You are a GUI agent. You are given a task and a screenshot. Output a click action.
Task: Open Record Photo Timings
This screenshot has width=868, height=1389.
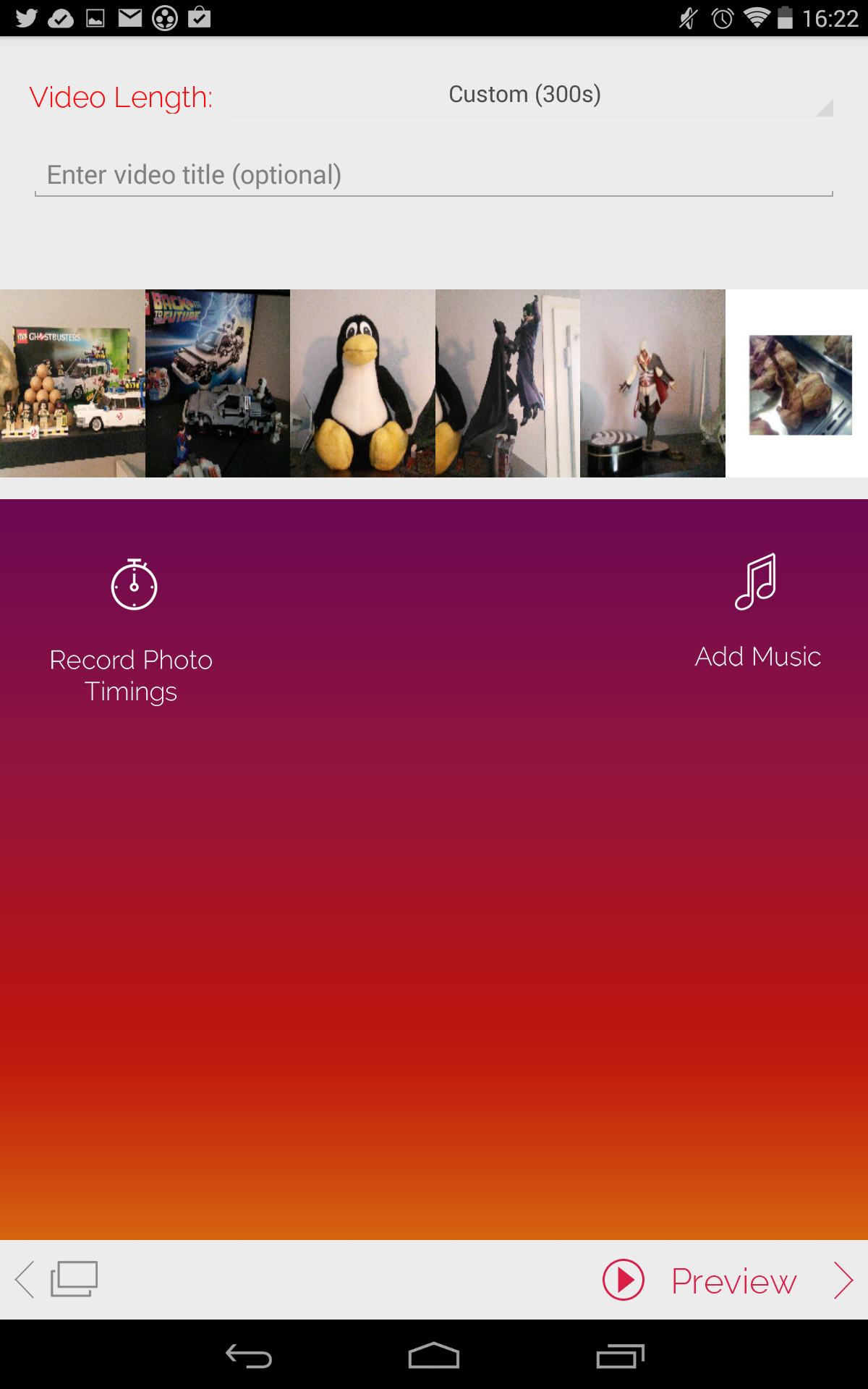pyautogui.click(x=132, y=631)
